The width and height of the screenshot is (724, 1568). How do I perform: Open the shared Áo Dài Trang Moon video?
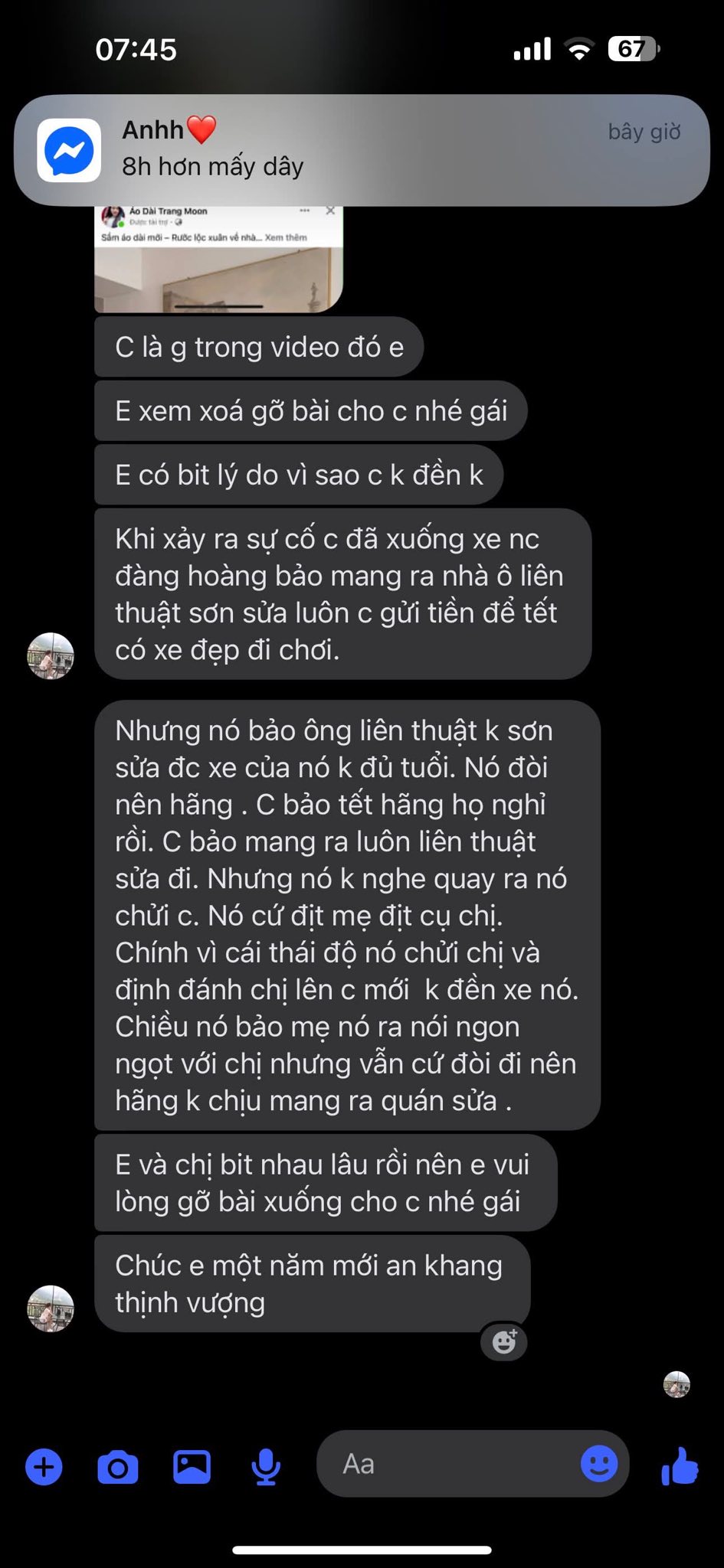coord(218,260)
